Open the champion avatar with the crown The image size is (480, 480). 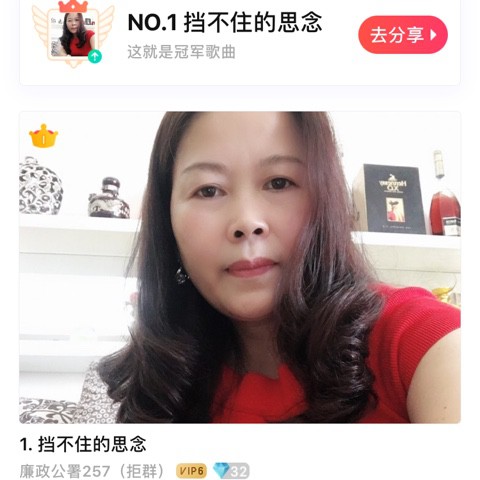pyautogui.click(x=74, y=34)
